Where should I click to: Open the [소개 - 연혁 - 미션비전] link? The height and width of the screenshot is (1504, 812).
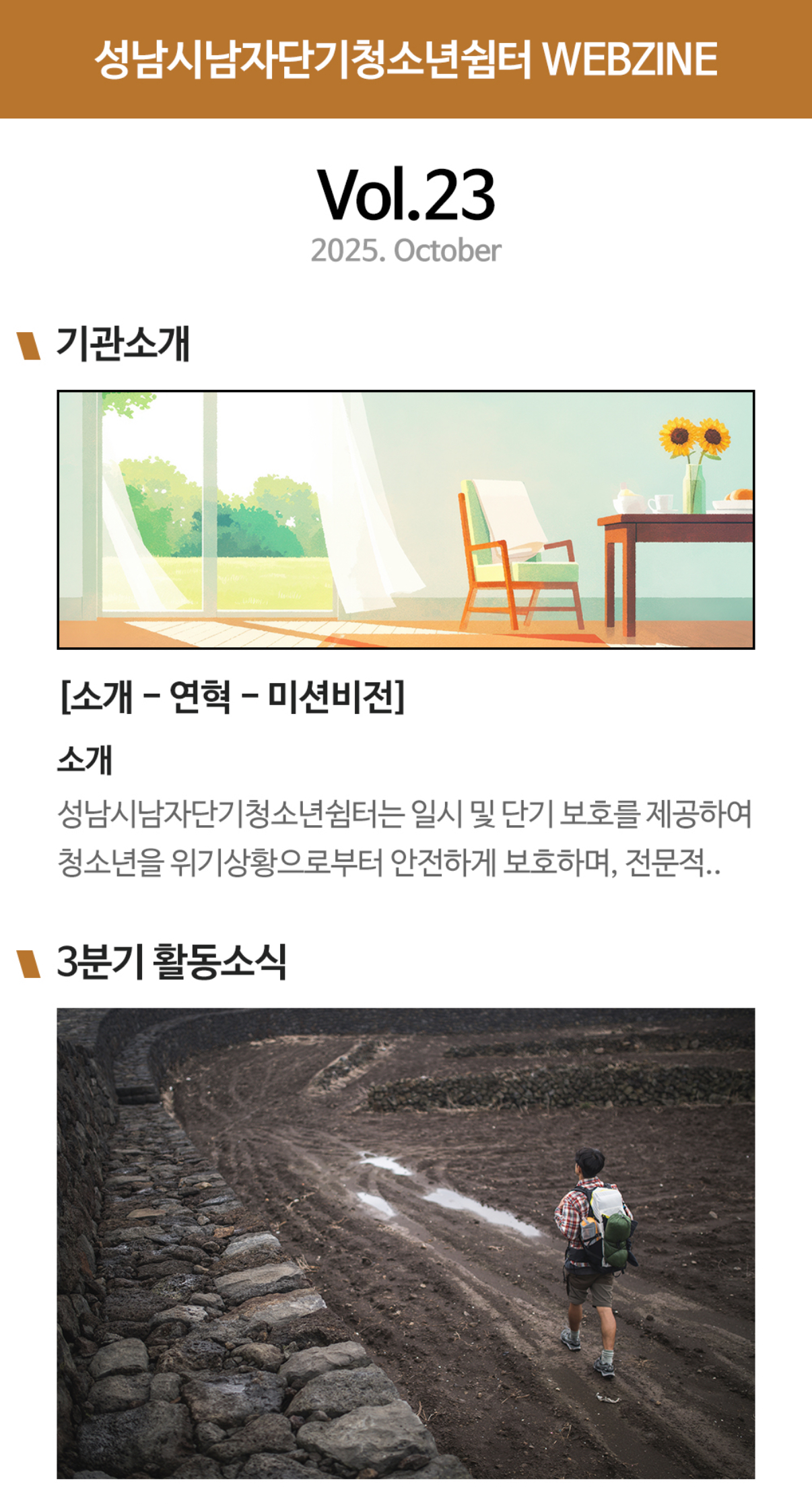(x=232, y=696)
